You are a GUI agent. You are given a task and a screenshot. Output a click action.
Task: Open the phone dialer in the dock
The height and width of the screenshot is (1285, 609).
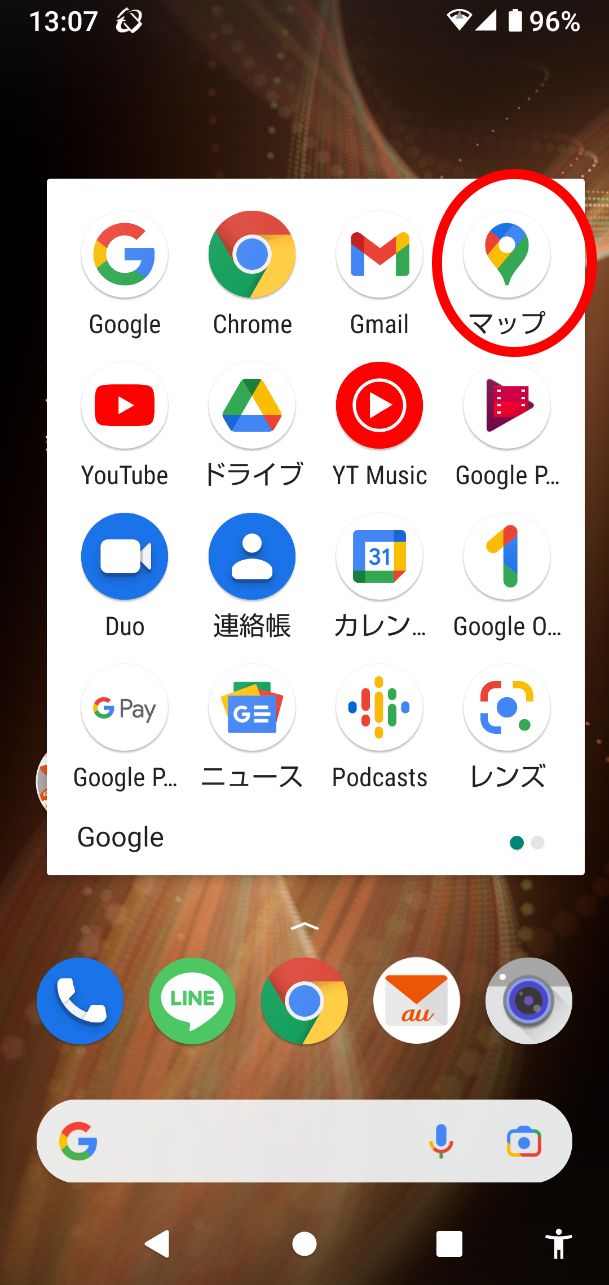pyautogui.click(x=81, y=1001)
